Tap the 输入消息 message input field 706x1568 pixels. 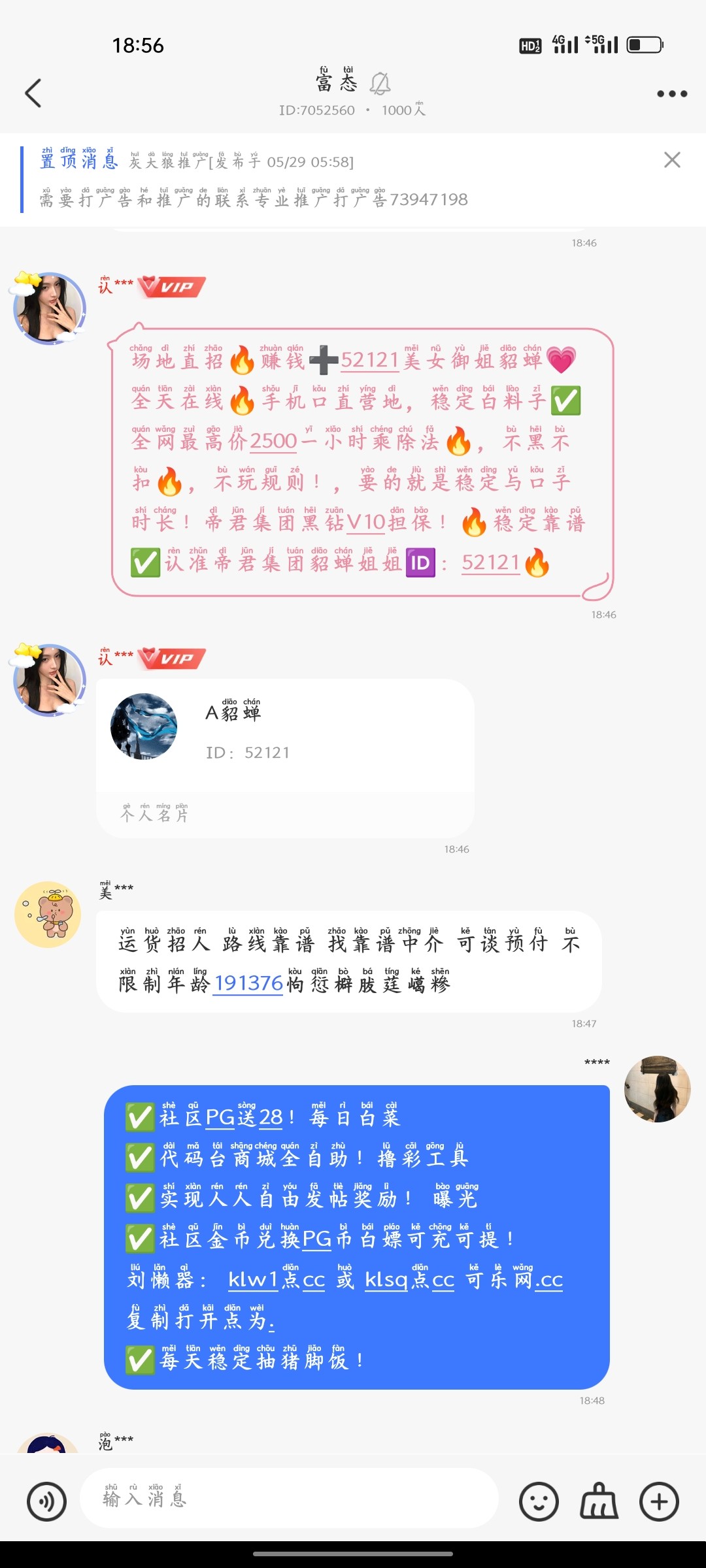pyautogui.click(x=288, y=1501)
